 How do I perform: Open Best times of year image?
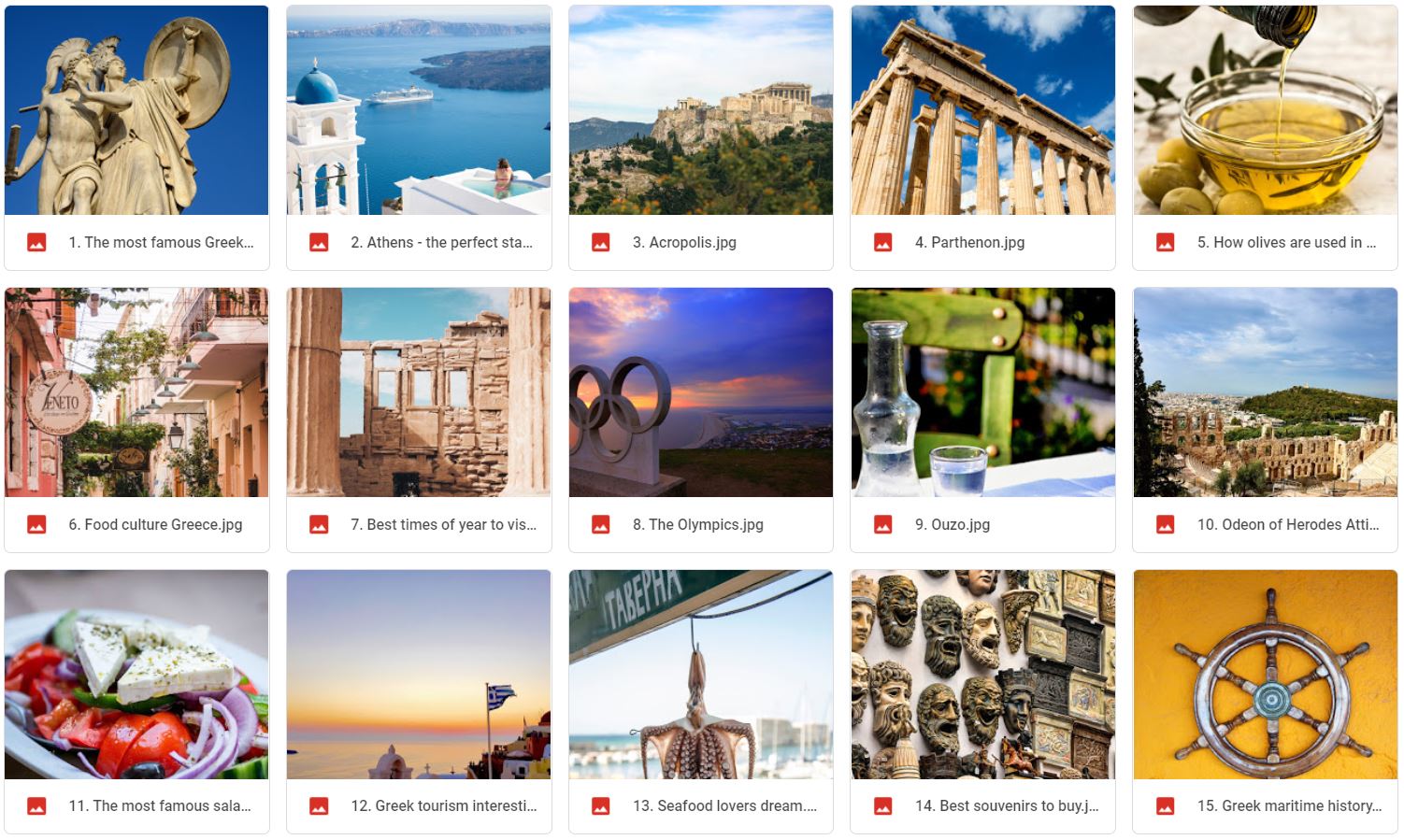(419, 393)
